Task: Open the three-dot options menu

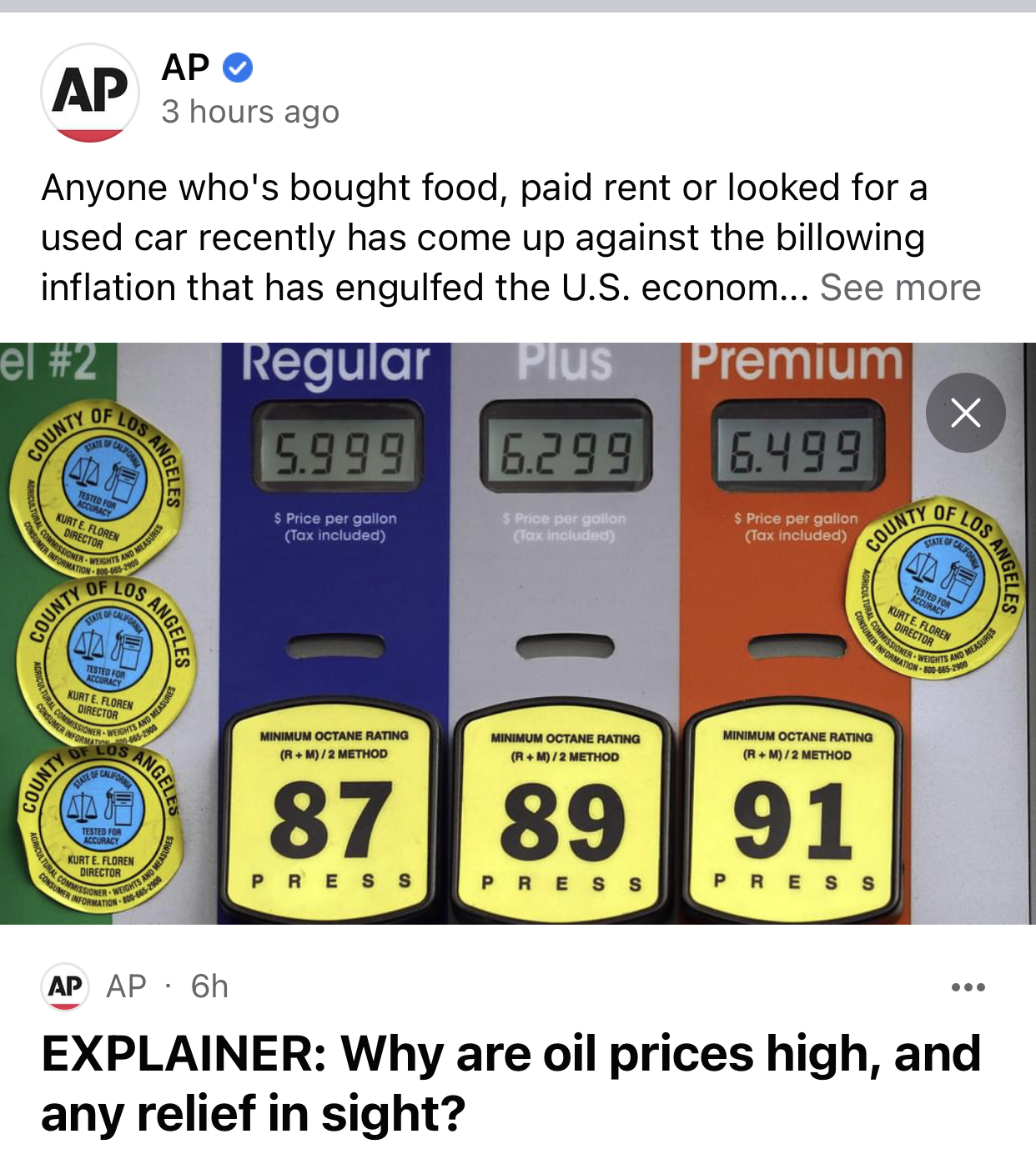Action: (x=968, y=987)
